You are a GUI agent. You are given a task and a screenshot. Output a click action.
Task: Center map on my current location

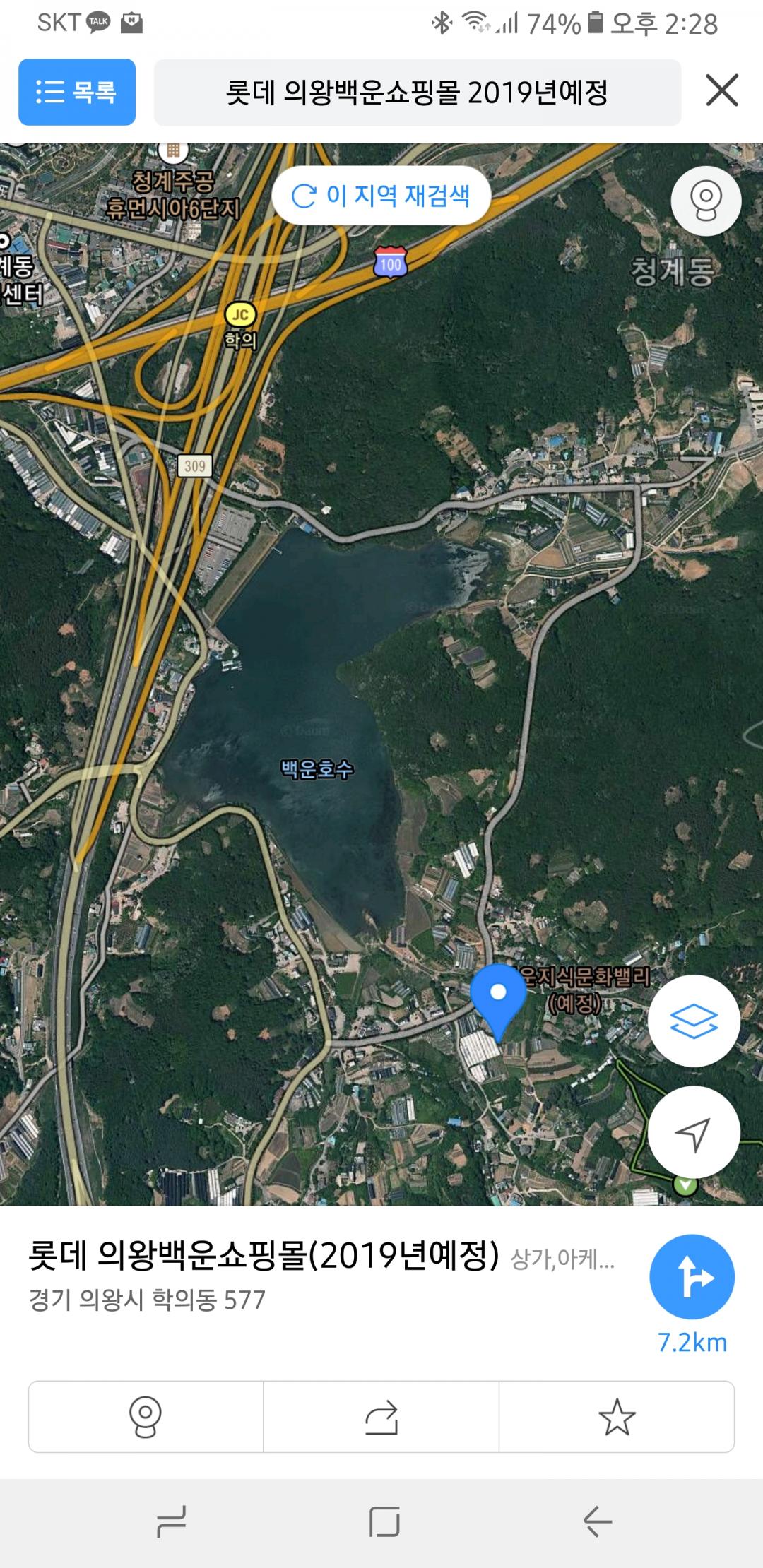pyautogui.click(x=693, y=1132)
